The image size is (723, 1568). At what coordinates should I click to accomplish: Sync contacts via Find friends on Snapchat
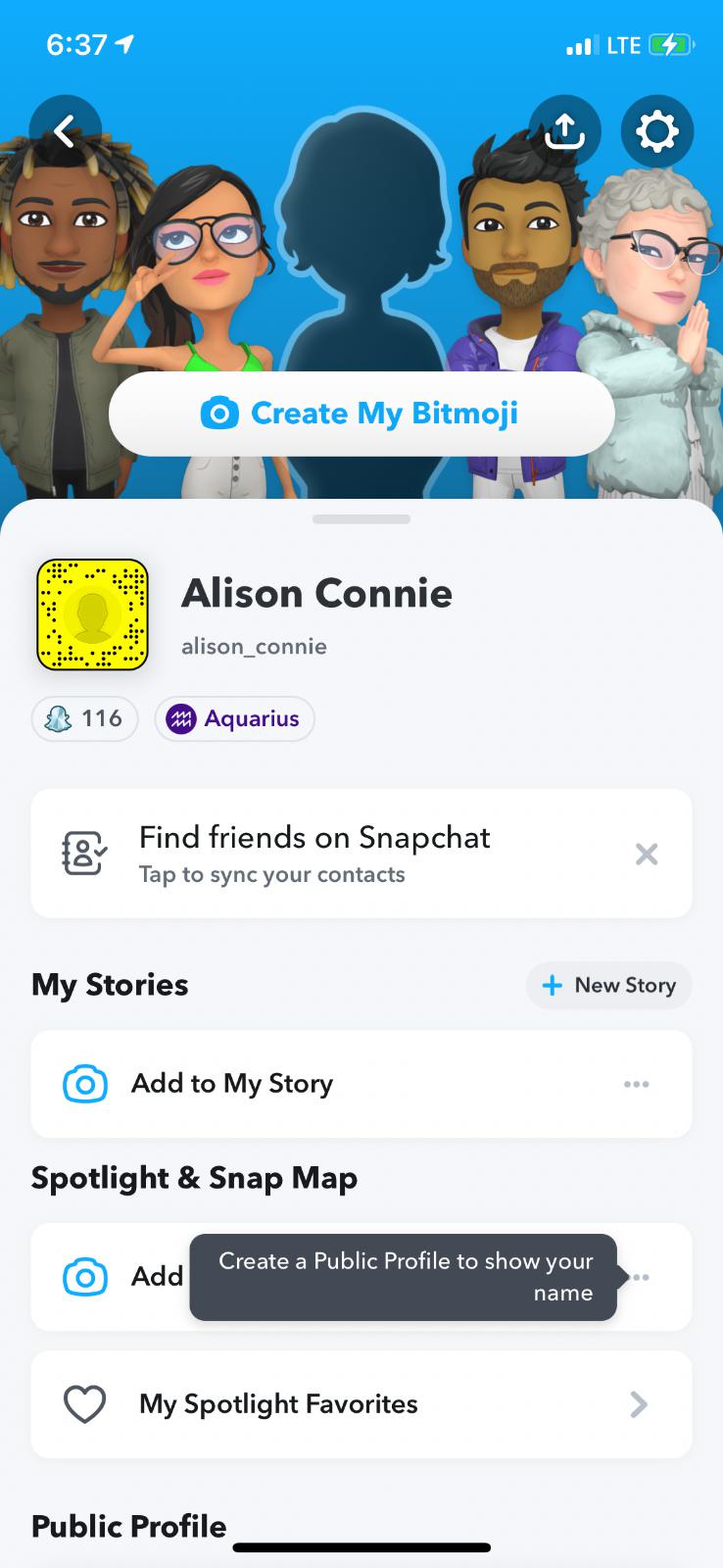313,854
